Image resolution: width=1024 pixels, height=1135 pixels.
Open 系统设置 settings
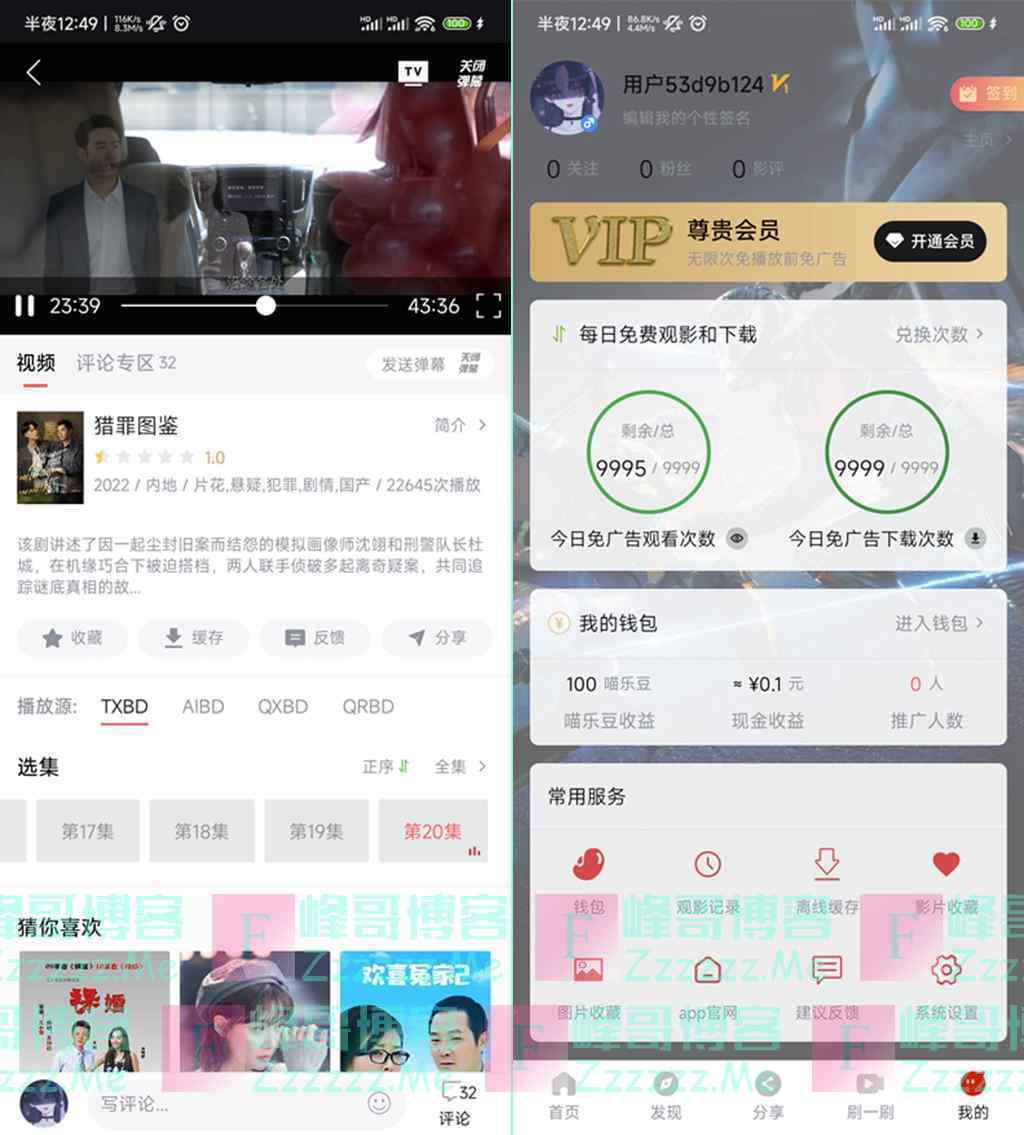(946, 986)
